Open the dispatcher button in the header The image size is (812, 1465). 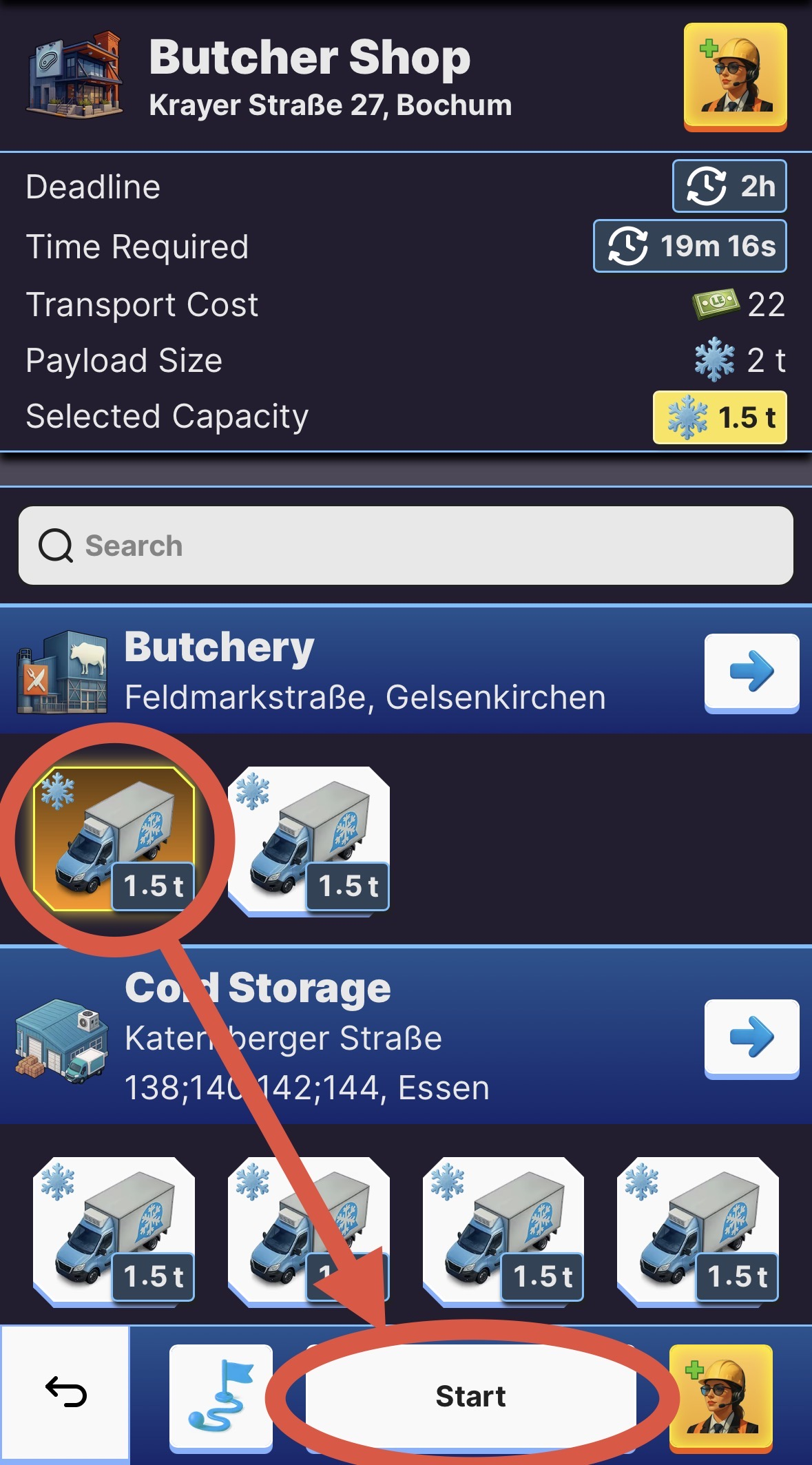[x=735, y=76]
